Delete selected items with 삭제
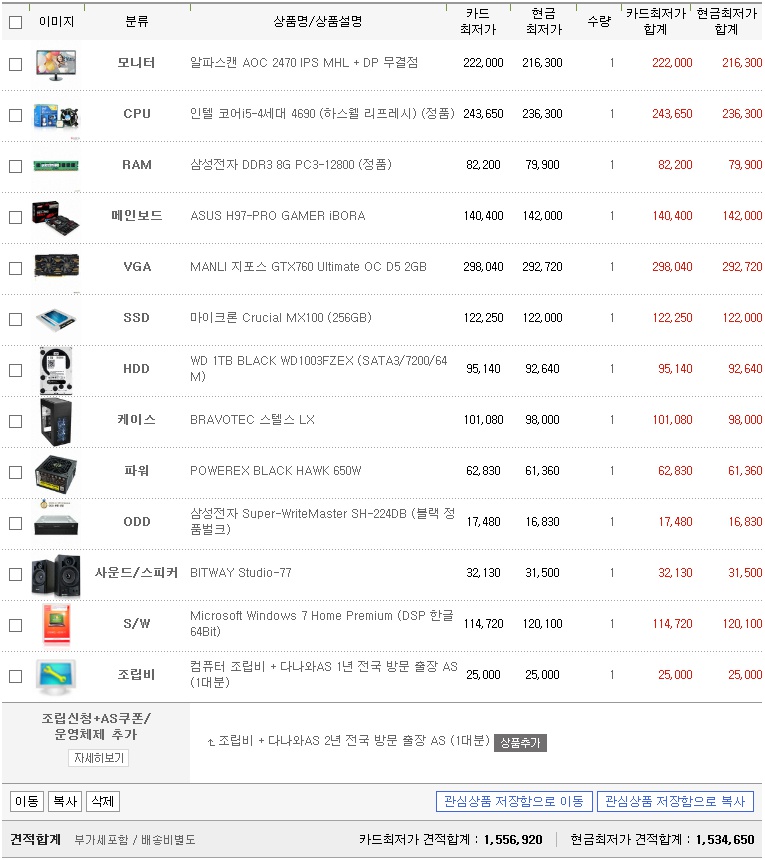The height and width of the screenshot is (860, 765). pos(102,801)
